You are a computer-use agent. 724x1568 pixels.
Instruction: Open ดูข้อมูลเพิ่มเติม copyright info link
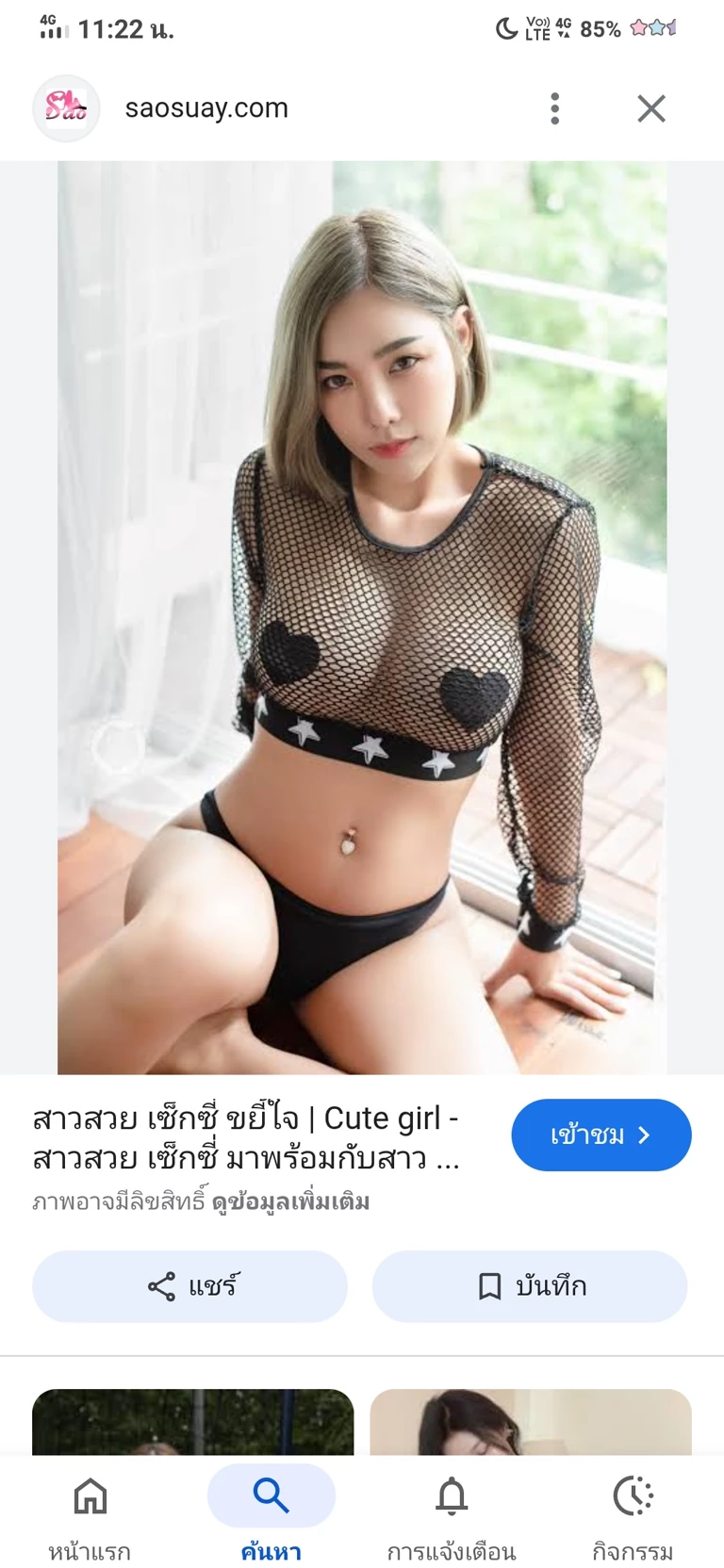coord(290,1201)
